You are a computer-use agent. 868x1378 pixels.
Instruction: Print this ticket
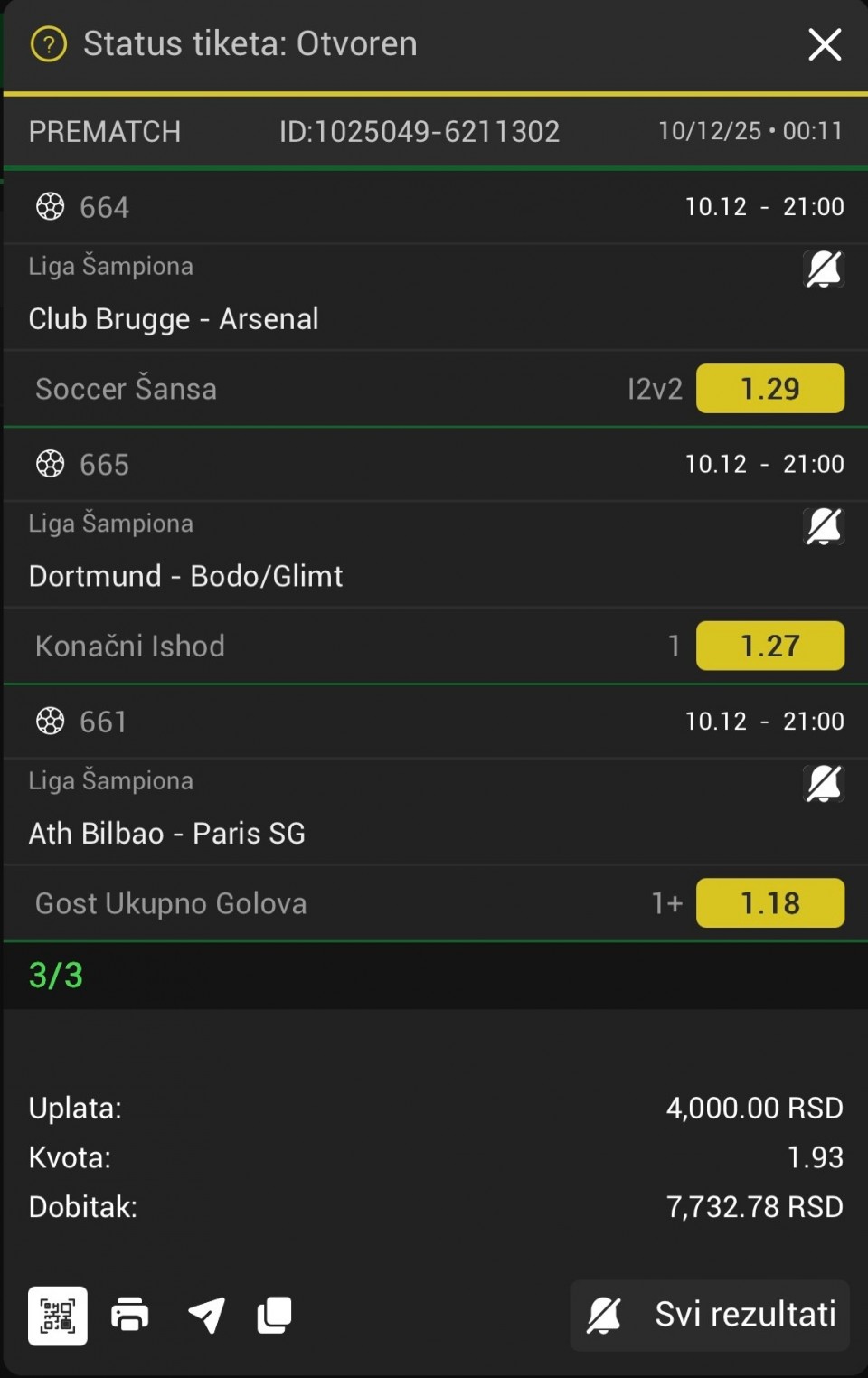(130, 1315)
